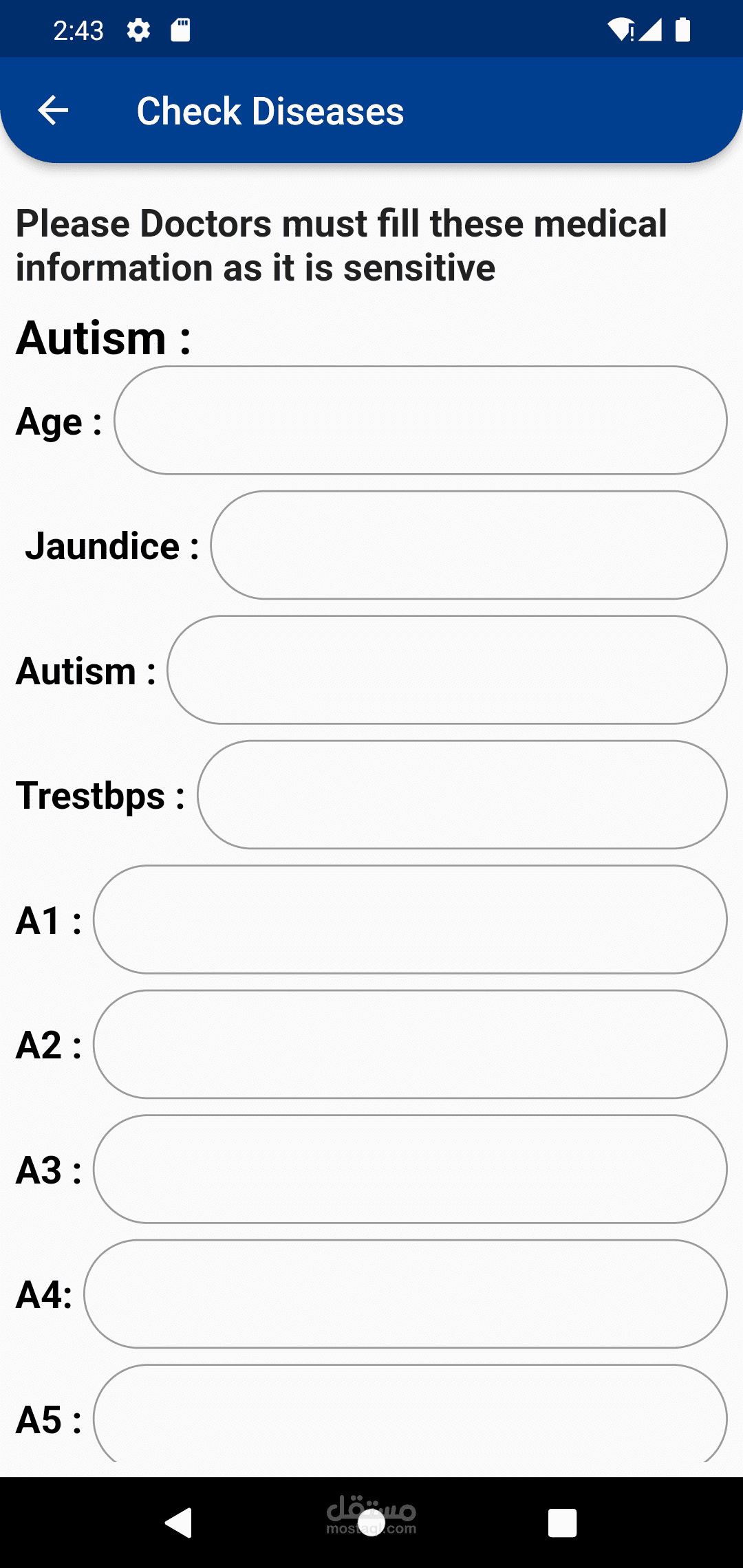The width and height of the screenshot is (743, 1568).
Task: Select the Jaundice text field
Action: pyautogui.click(x=469, y=545)
